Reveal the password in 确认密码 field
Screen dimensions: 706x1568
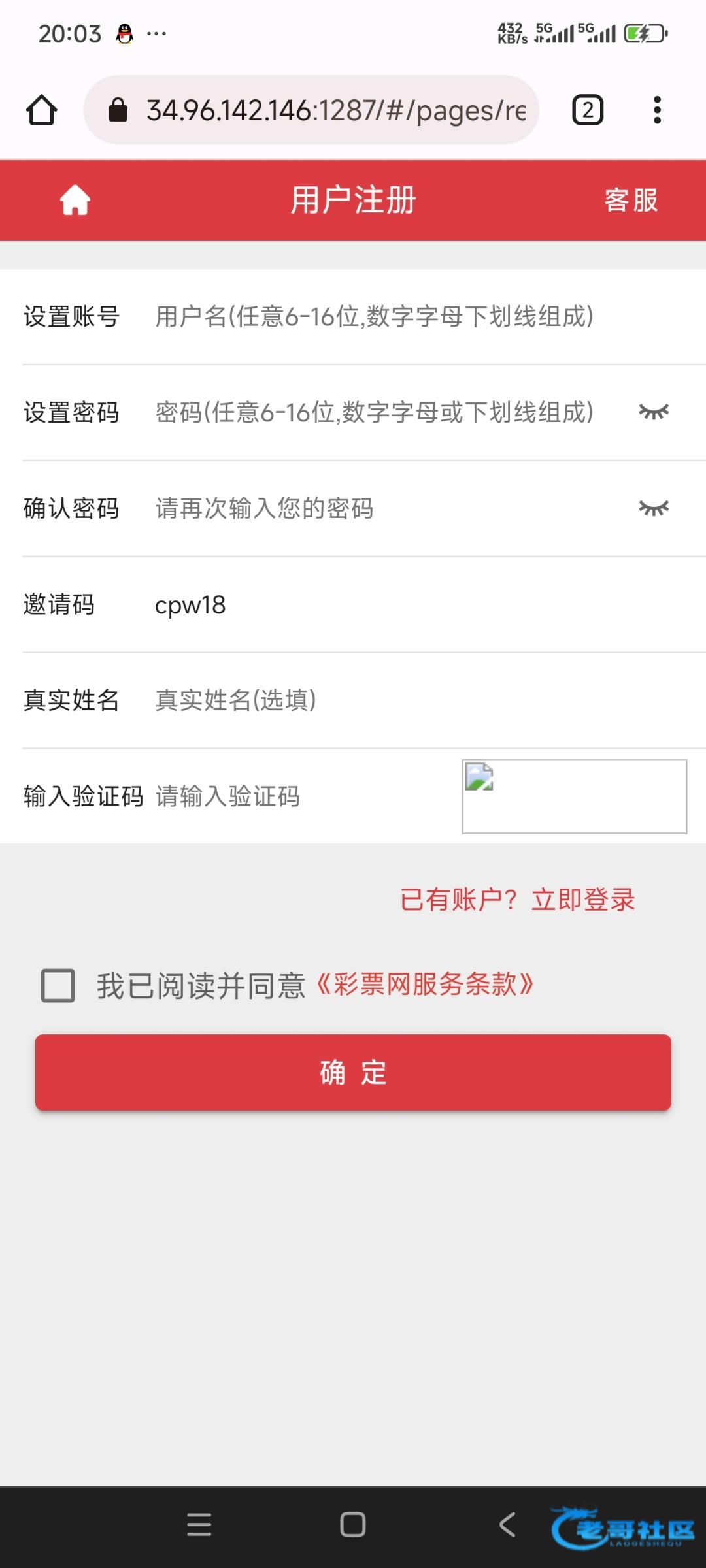654,508
